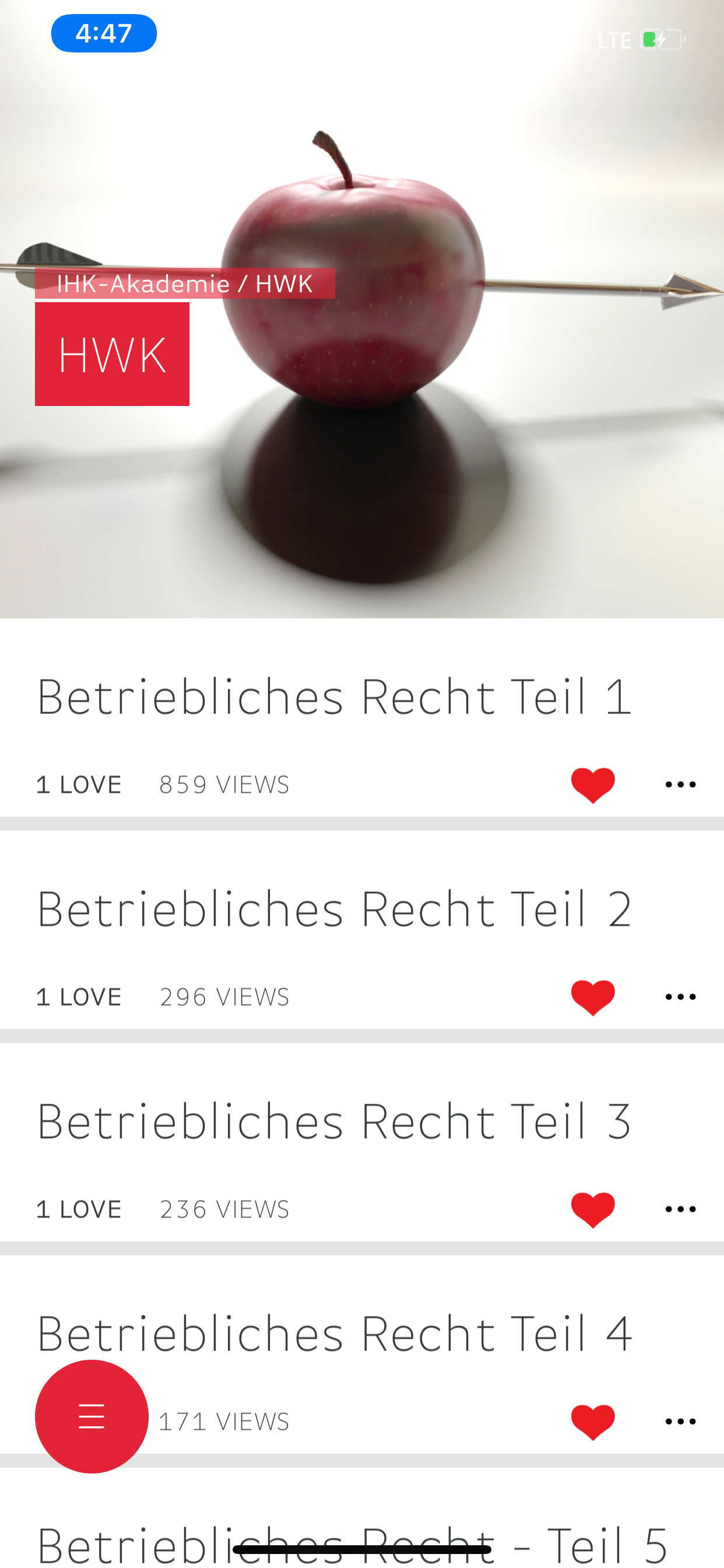Screen dimensions: 724x1568
Task: Open more options for Betriebliches Recht Teil 4
Action: point(680,1422)
